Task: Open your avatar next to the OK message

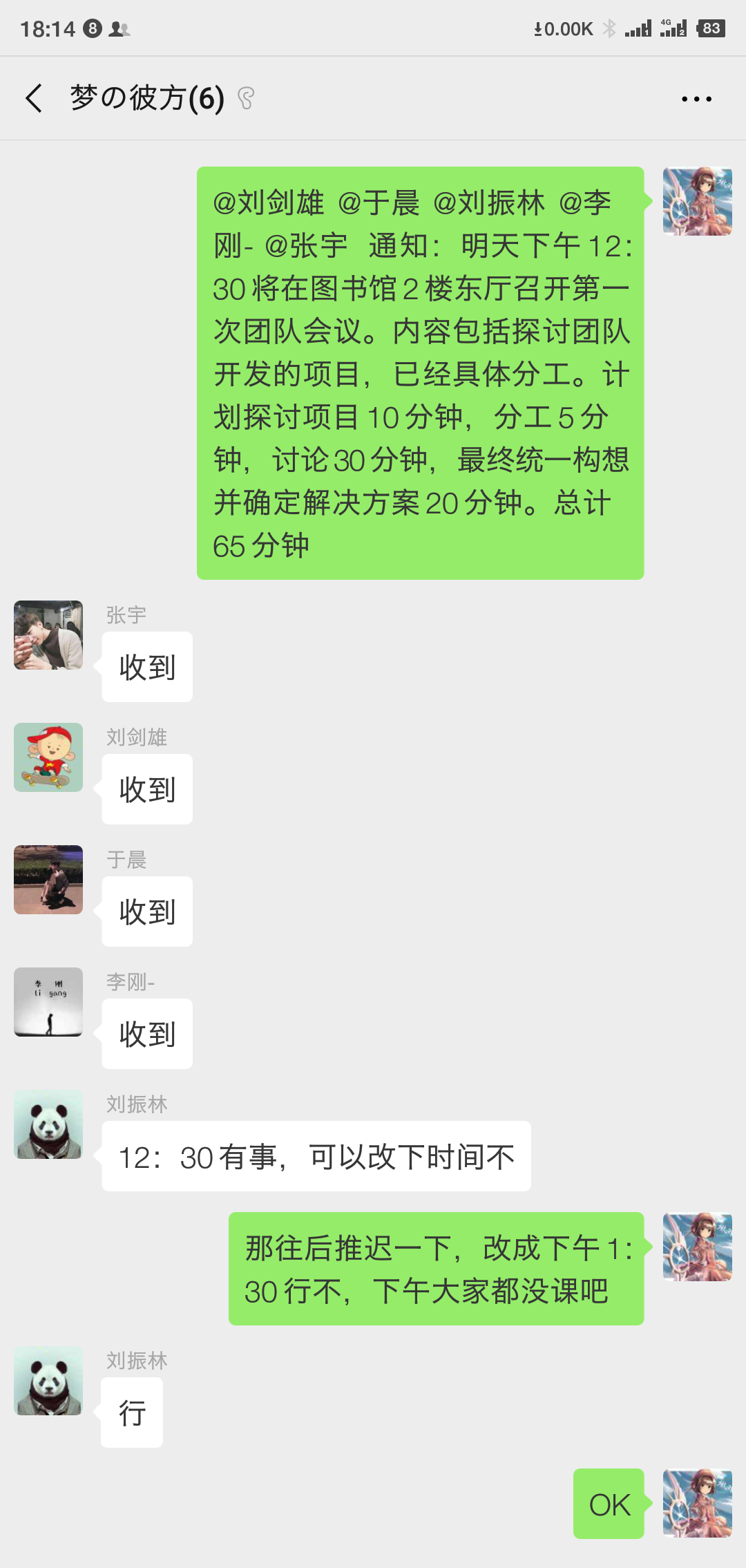Action: click(x=697, y=1503)
